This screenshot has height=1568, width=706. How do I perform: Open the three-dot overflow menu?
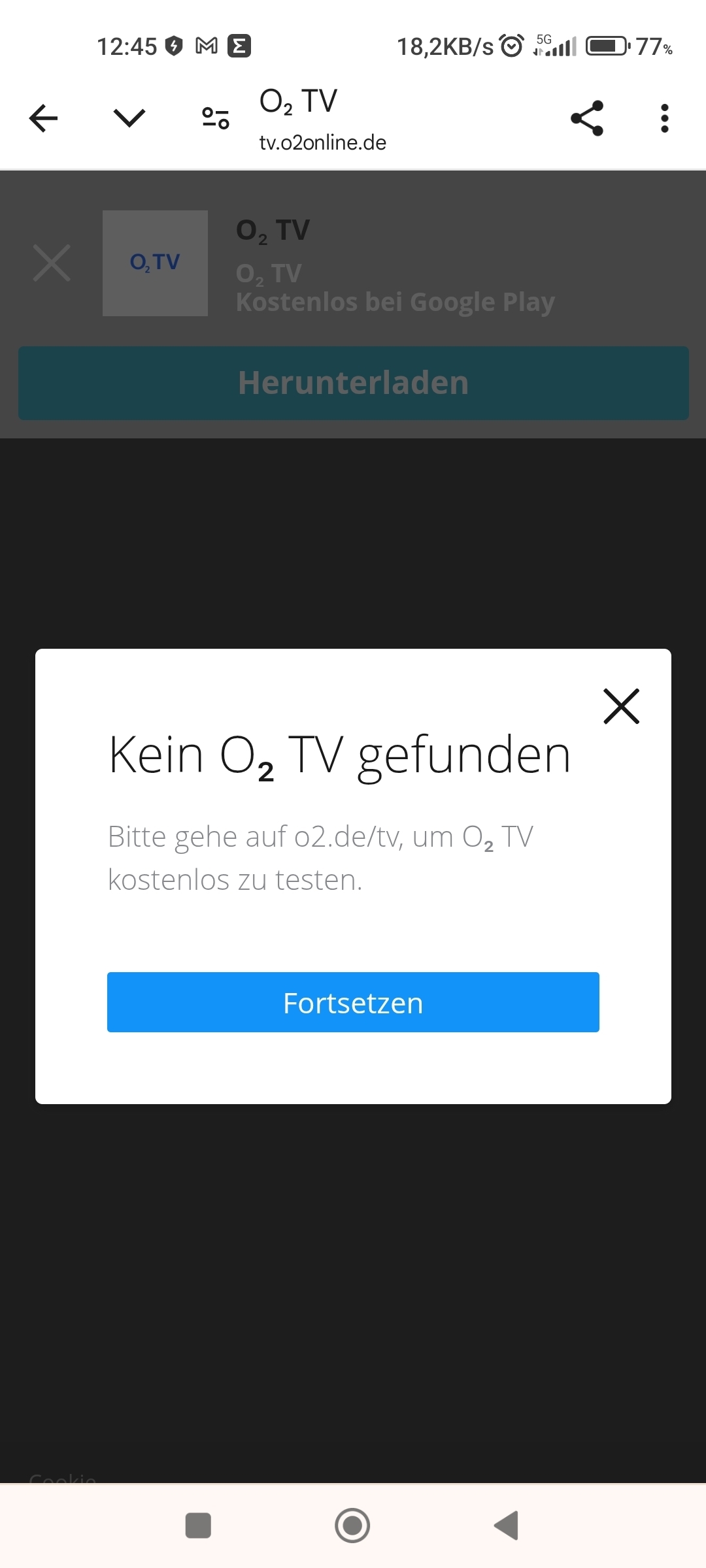click(x=665, y=118)
